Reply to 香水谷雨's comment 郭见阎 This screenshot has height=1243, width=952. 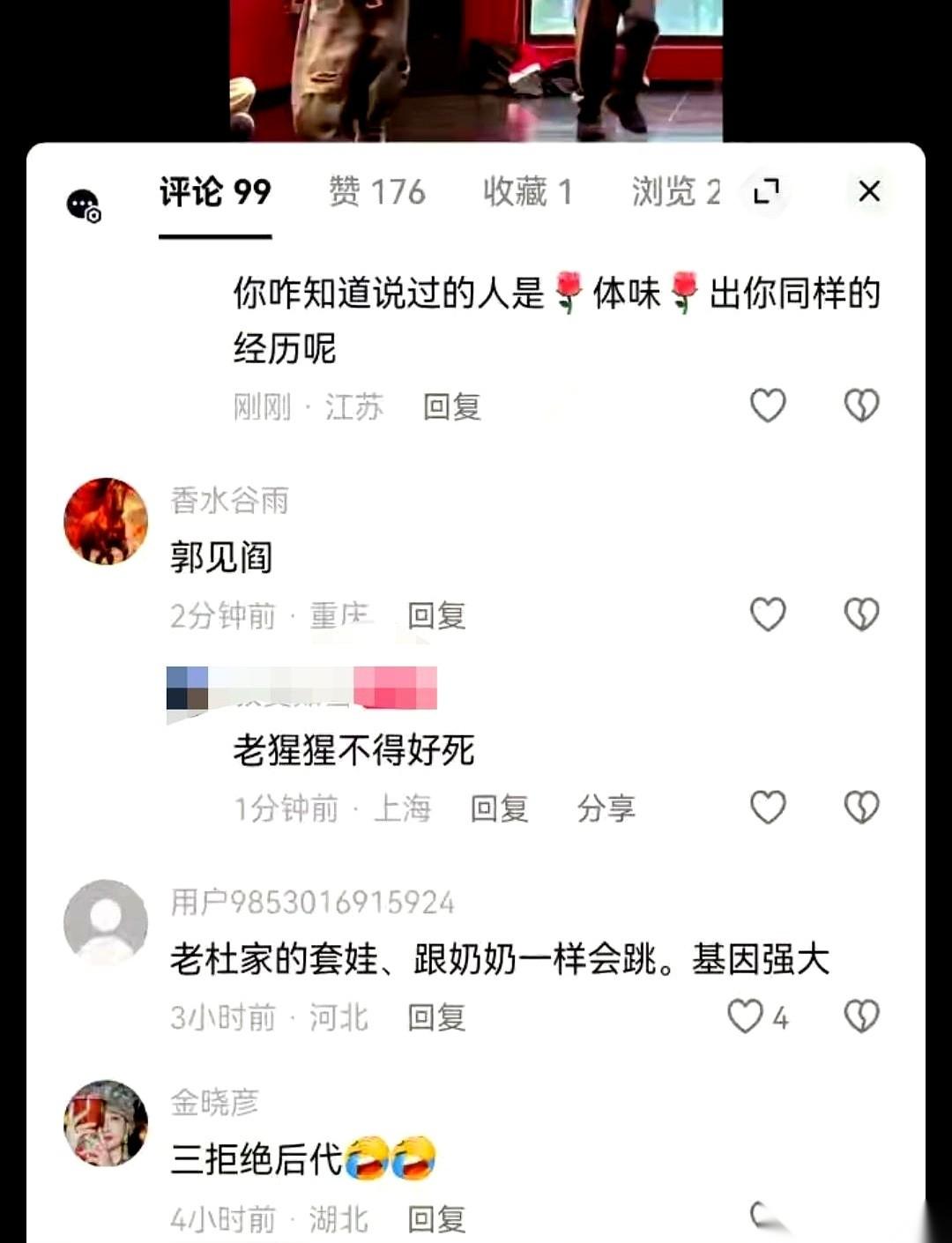pyautogui.click(x=436, y=615)
